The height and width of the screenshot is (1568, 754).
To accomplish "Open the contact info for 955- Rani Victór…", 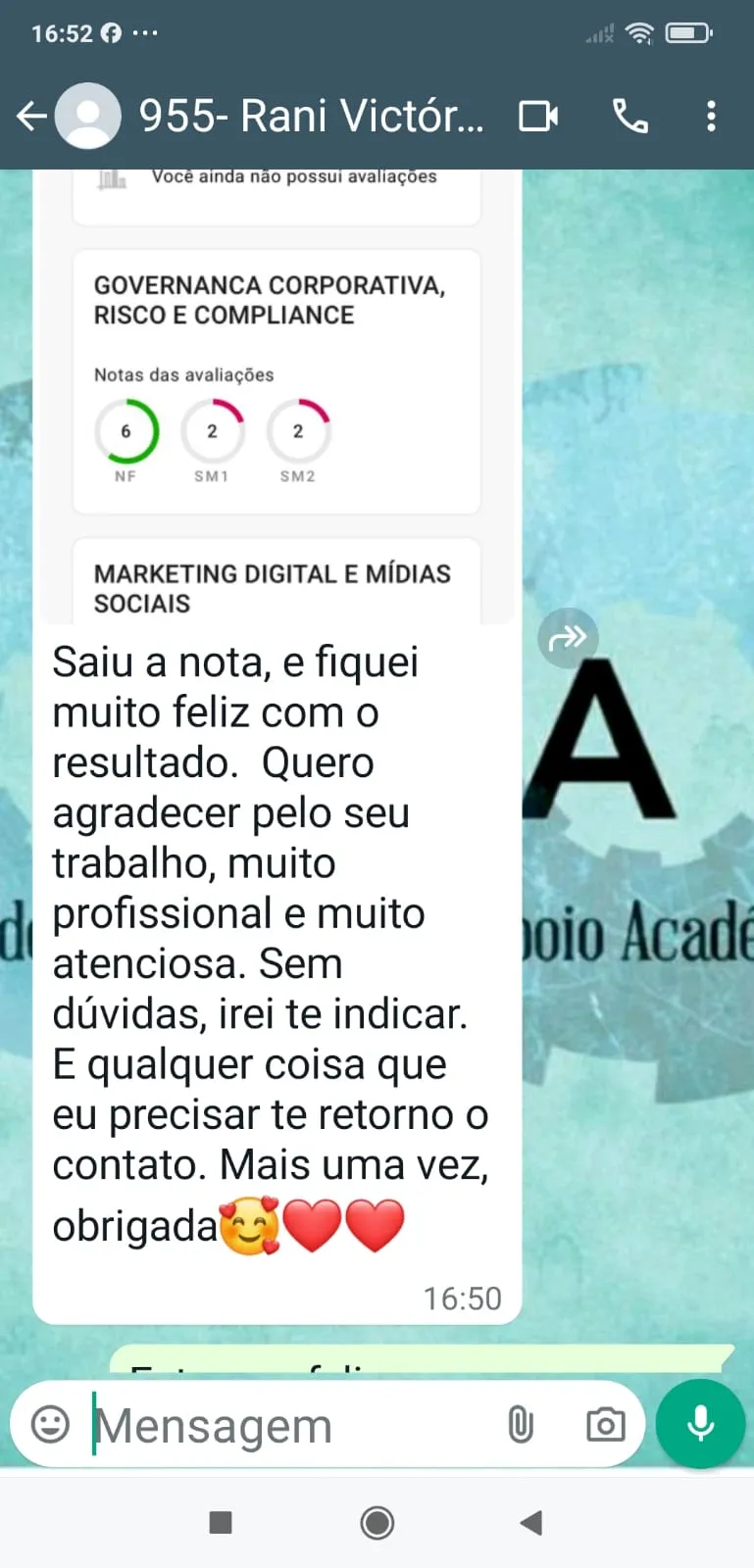I will 311,117.
